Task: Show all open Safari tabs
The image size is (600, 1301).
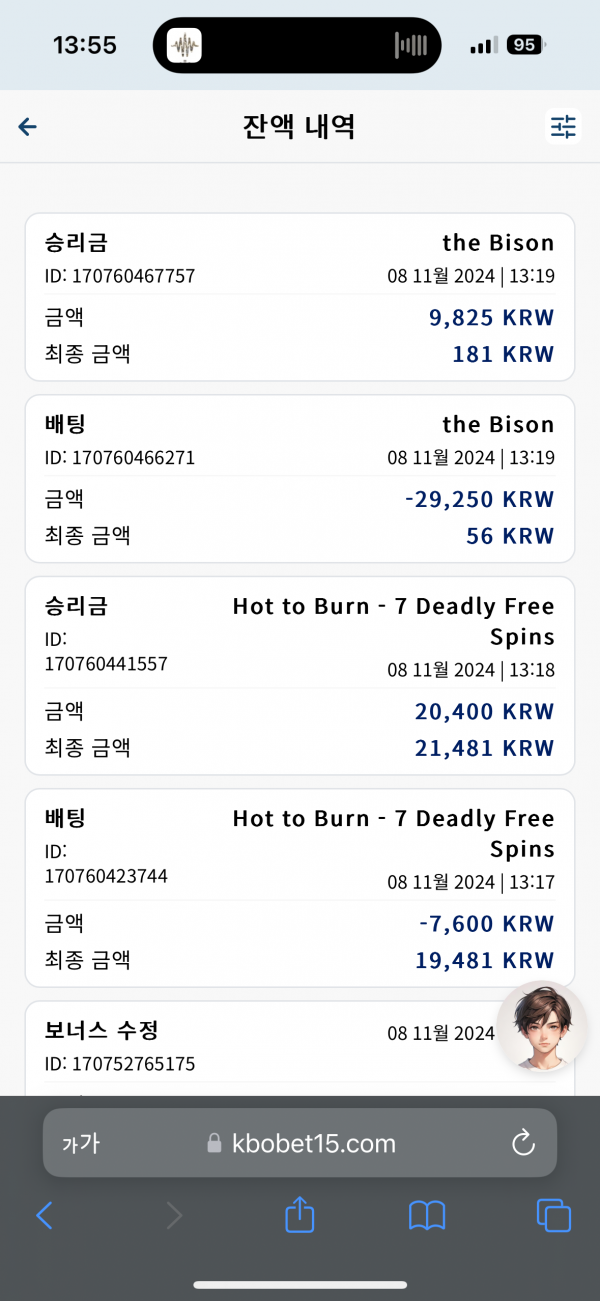Action: (x=554, y=1215)
